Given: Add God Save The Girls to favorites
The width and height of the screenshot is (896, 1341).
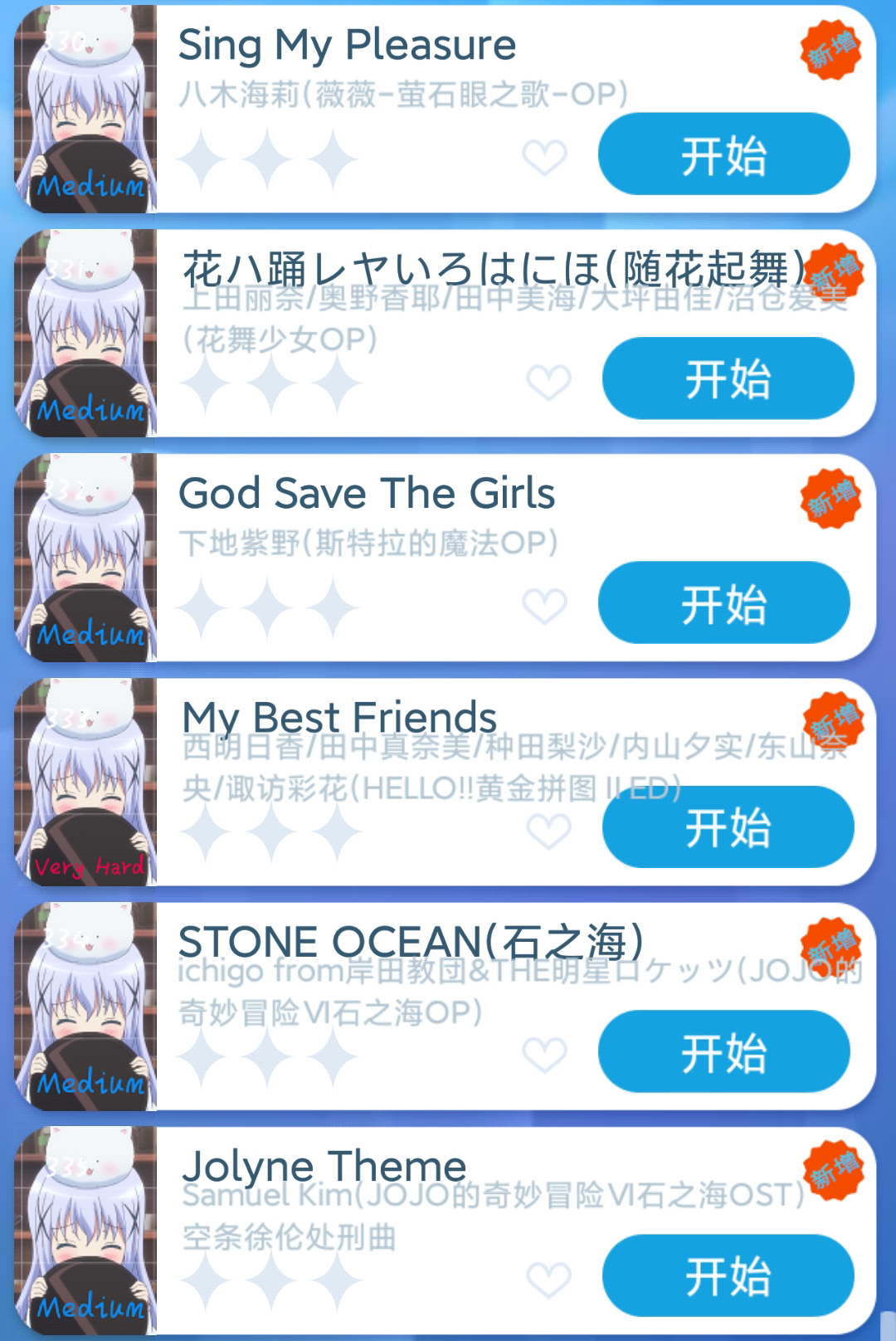Looking at the screenshot, I should 545,606.
